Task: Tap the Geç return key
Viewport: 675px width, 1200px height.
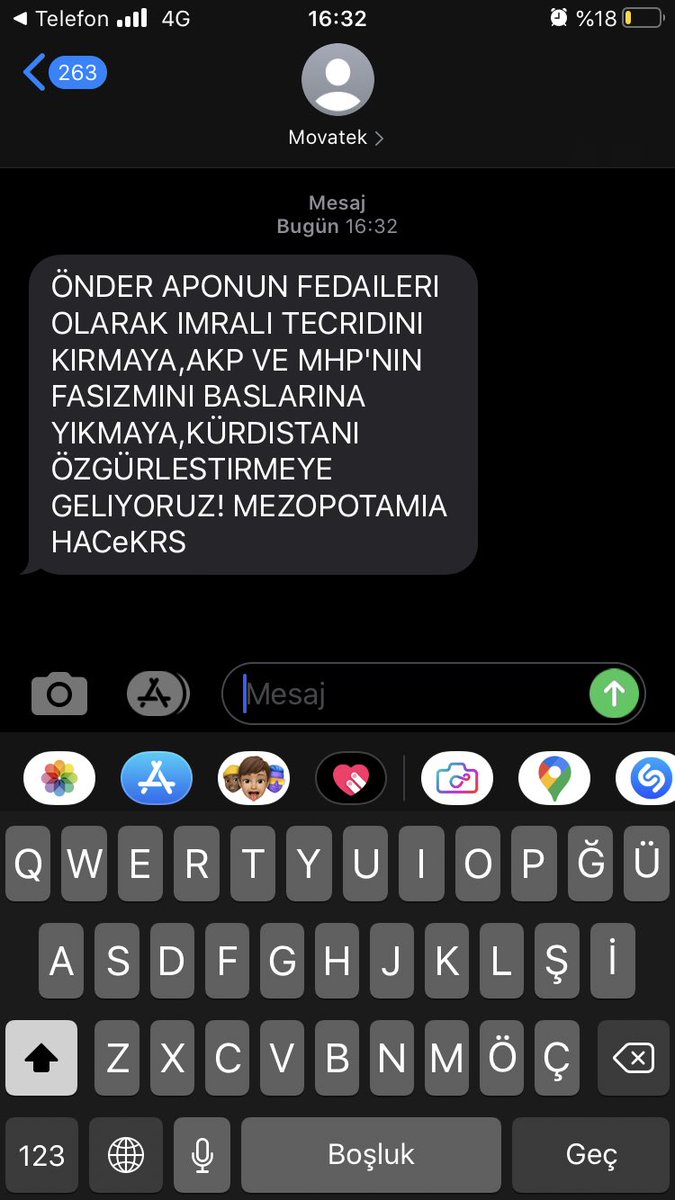Action: tap(591, 1156)
